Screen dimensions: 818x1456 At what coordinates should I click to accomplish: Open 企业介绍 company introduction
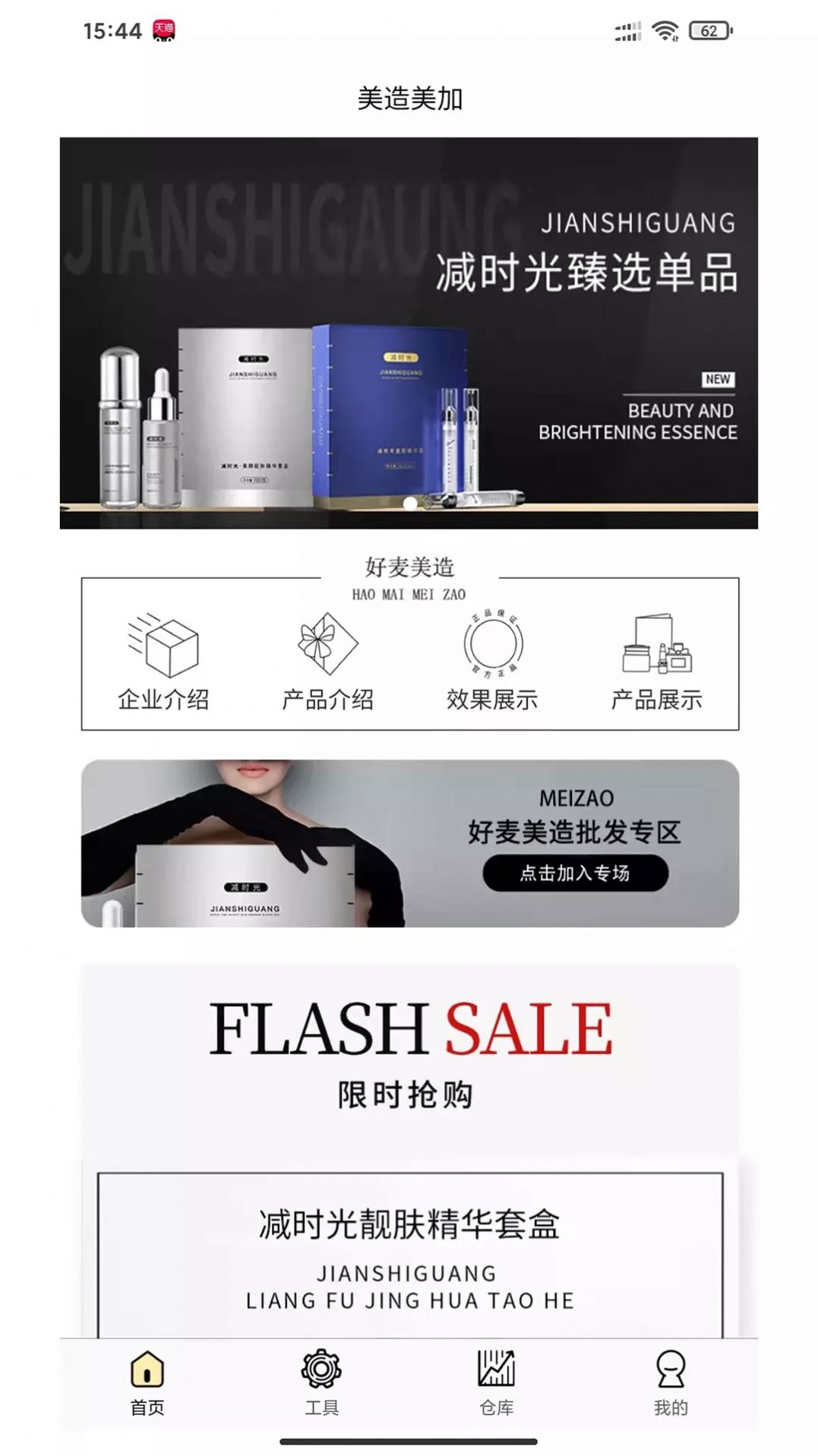(x=163, y=662)
